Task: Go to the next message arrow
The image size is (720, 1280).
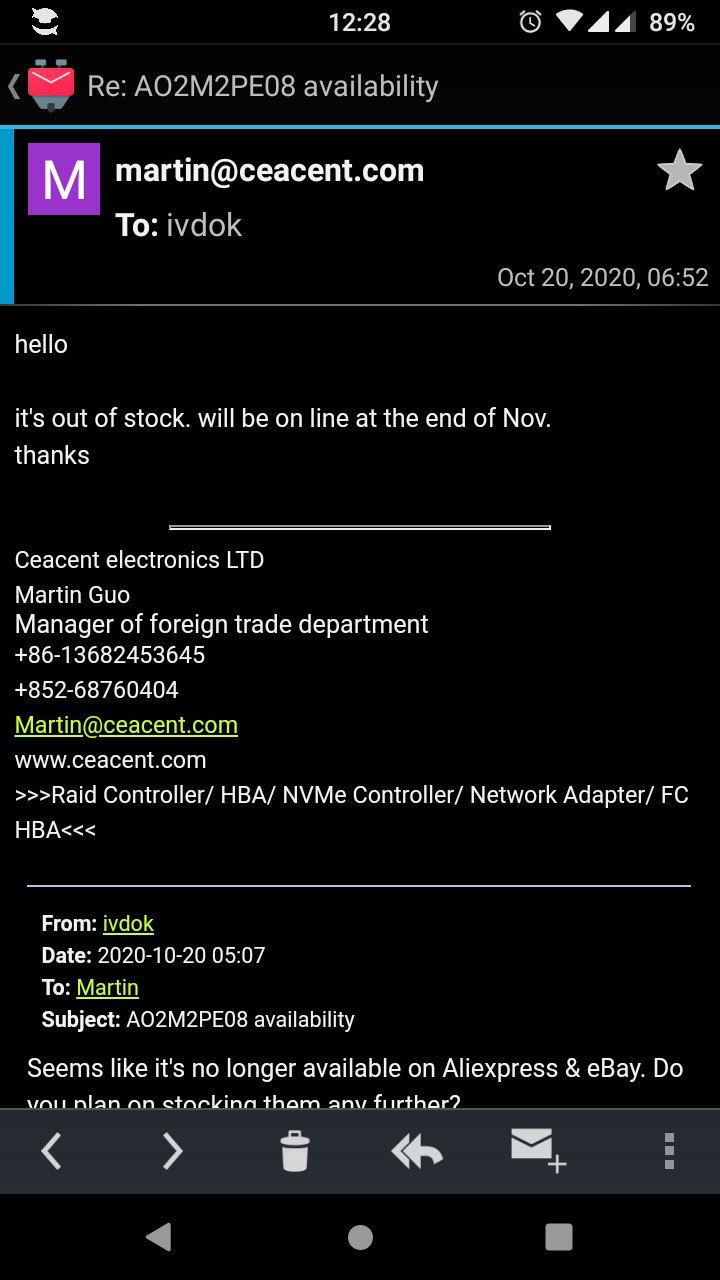Action: pos(172,1152)
